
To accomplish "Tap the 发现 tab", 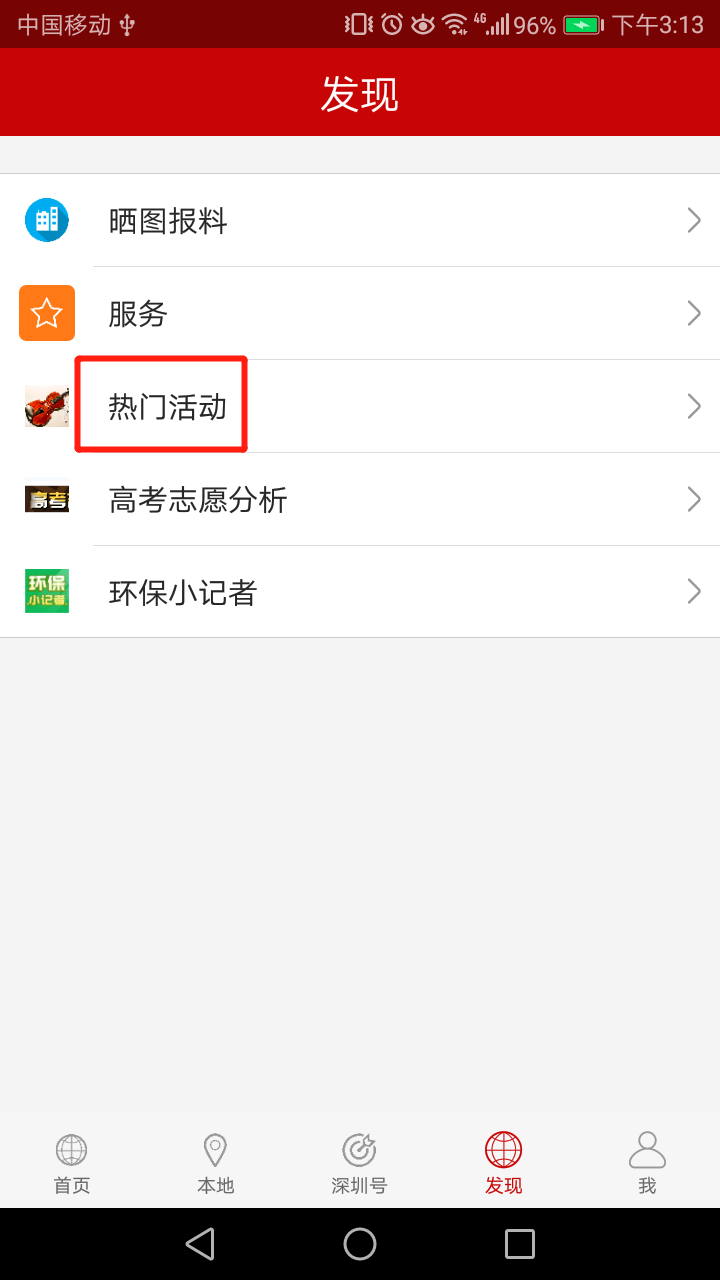I will pyautogui.click(x=503, y=1163).
